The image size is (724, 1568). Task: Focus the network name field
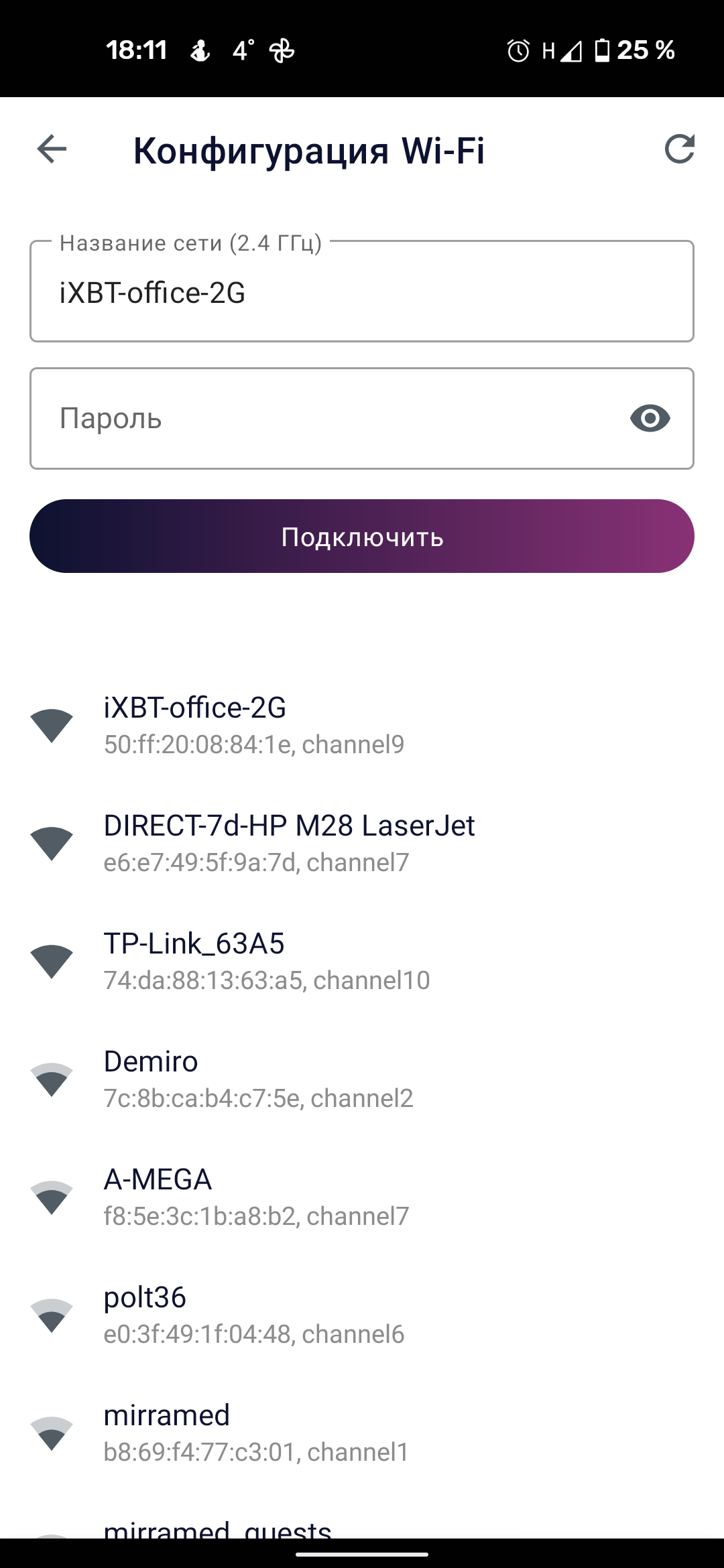pos(362,293)
